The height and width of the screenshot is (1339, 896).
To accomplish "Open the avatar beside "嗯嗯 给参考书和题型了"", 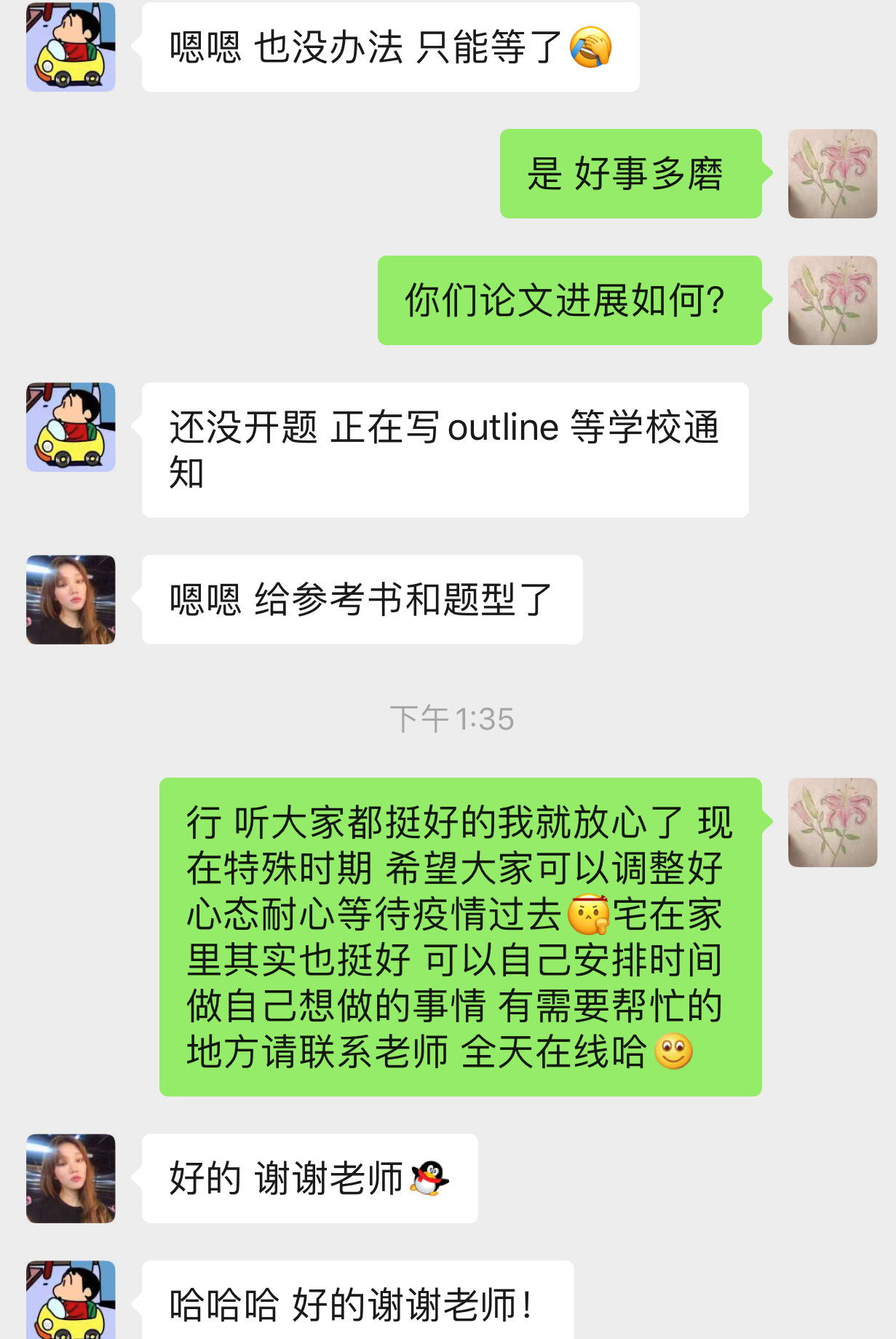I will click(x=71, y=599).
